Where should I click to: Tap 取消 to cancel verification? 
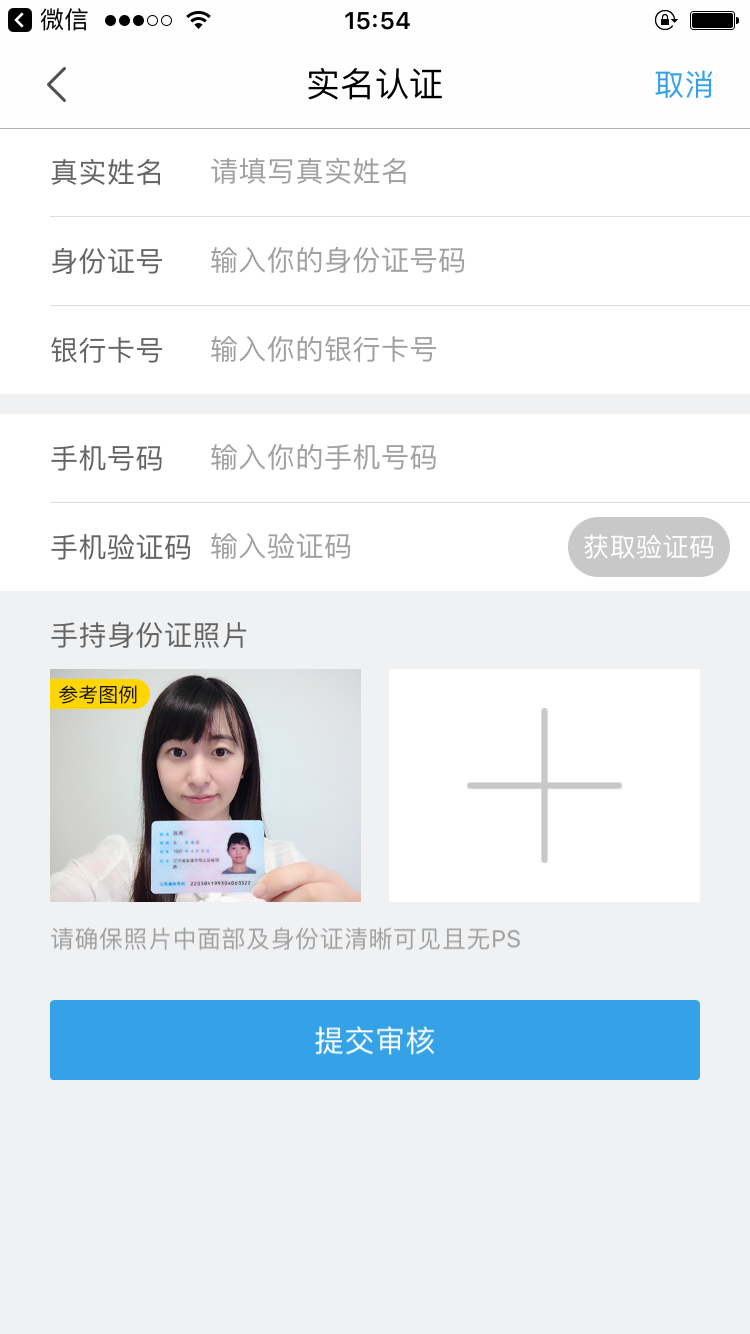(x=685, y=85)
